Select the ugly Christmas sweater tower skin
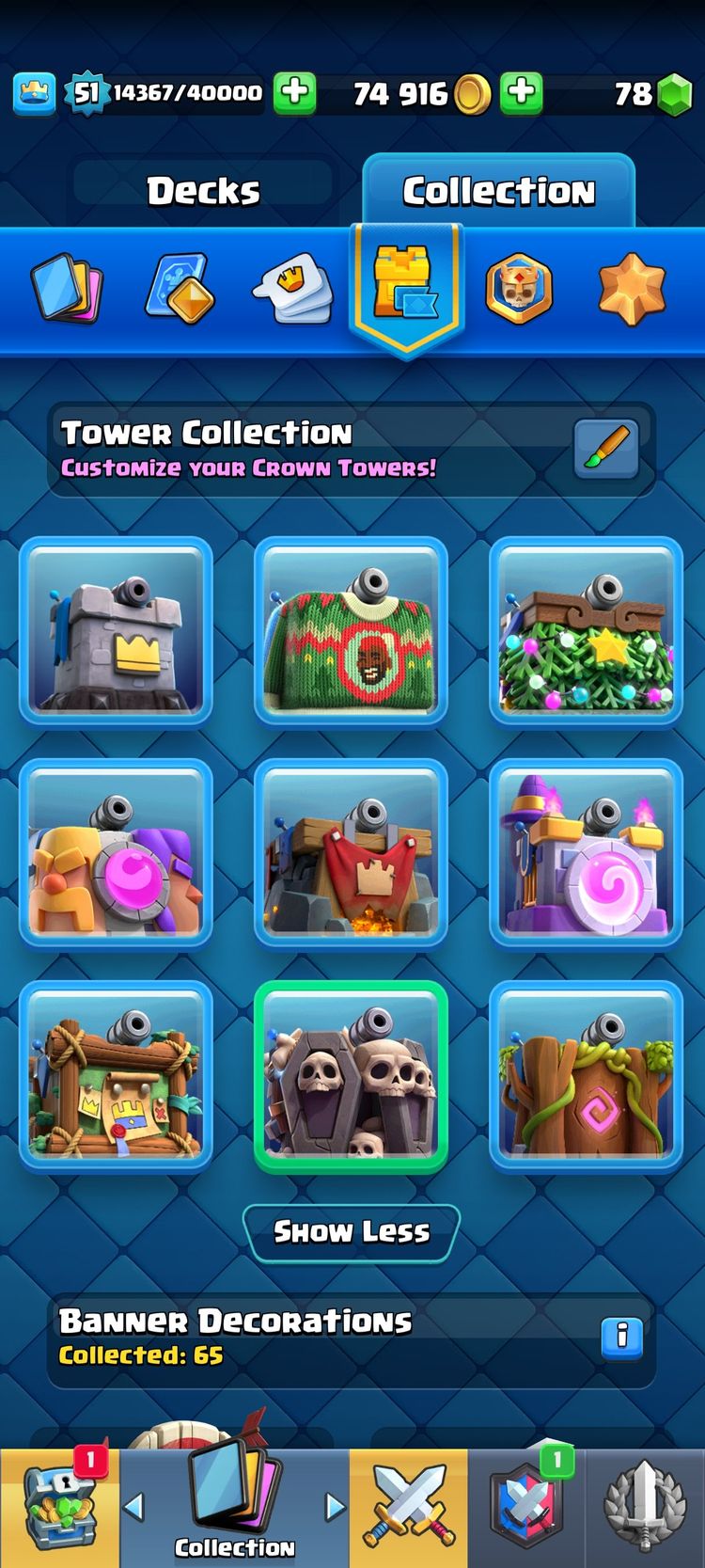 (351, 631)
